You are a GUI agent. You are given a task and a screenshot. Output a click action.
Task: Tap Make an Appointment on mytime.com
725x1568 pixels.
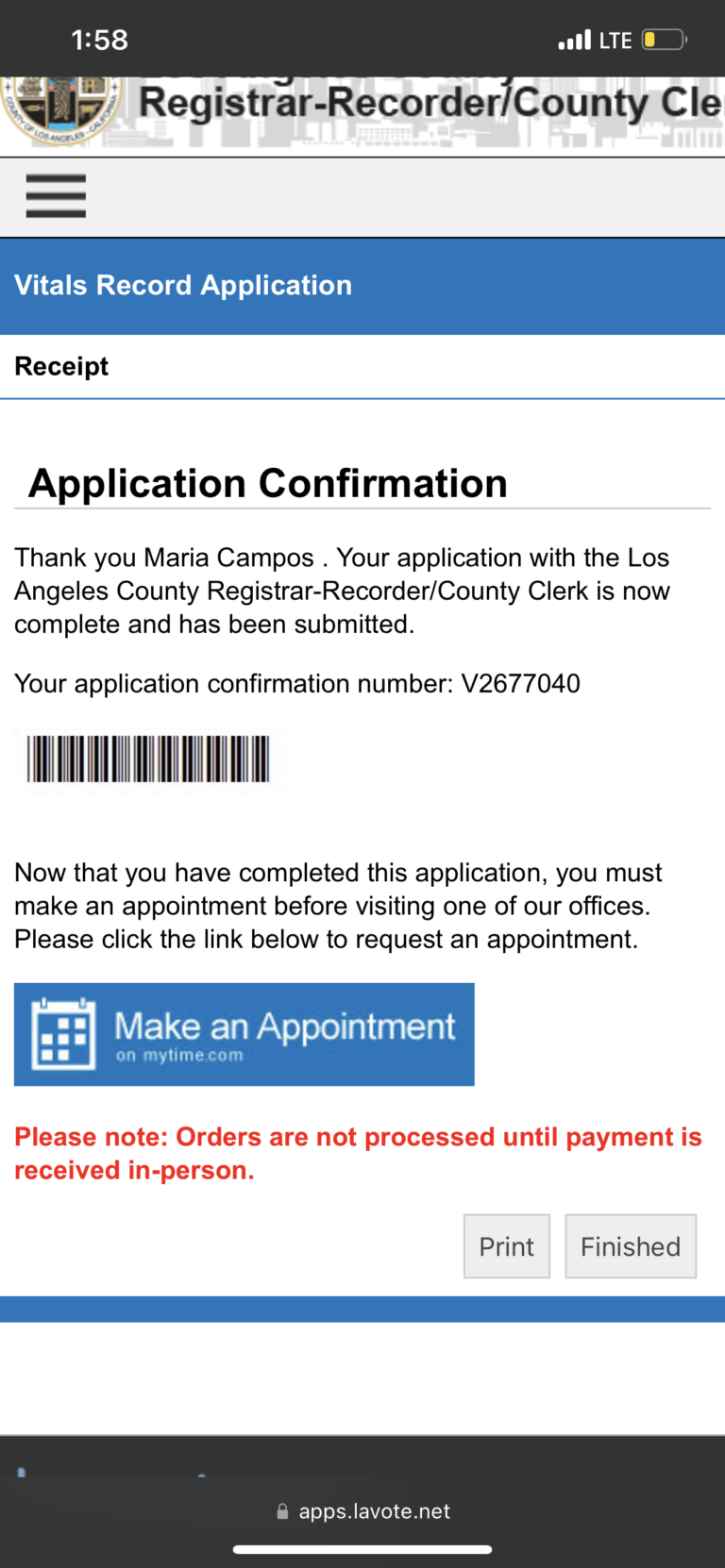[244, 1034]
